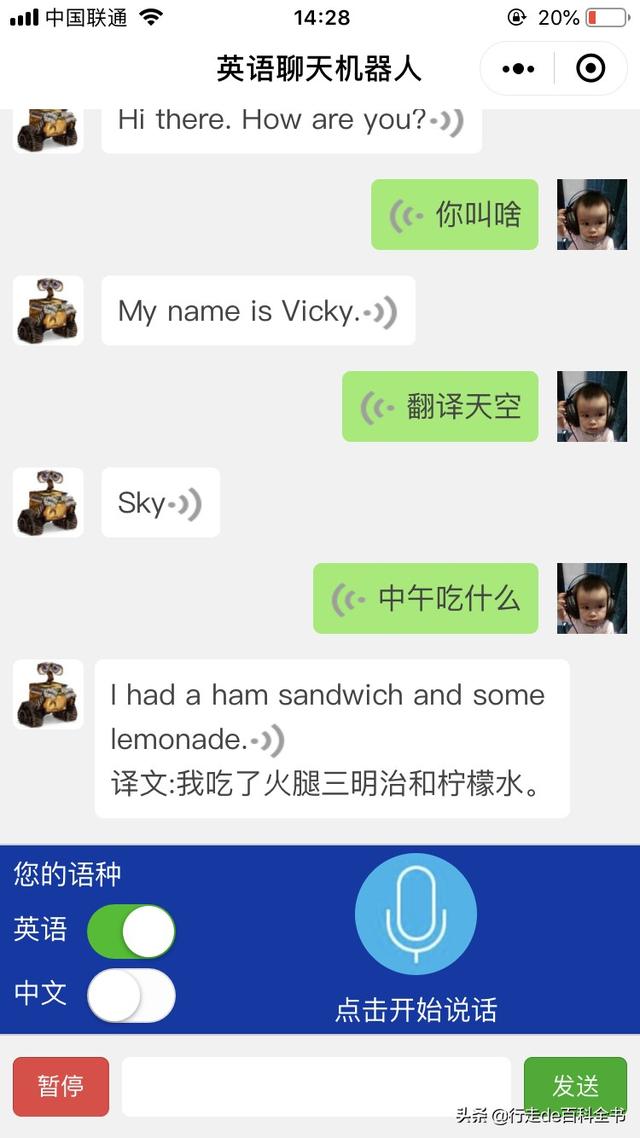Send the message with 发送
Viewport: 640px width, 1138px height.
575,1086
